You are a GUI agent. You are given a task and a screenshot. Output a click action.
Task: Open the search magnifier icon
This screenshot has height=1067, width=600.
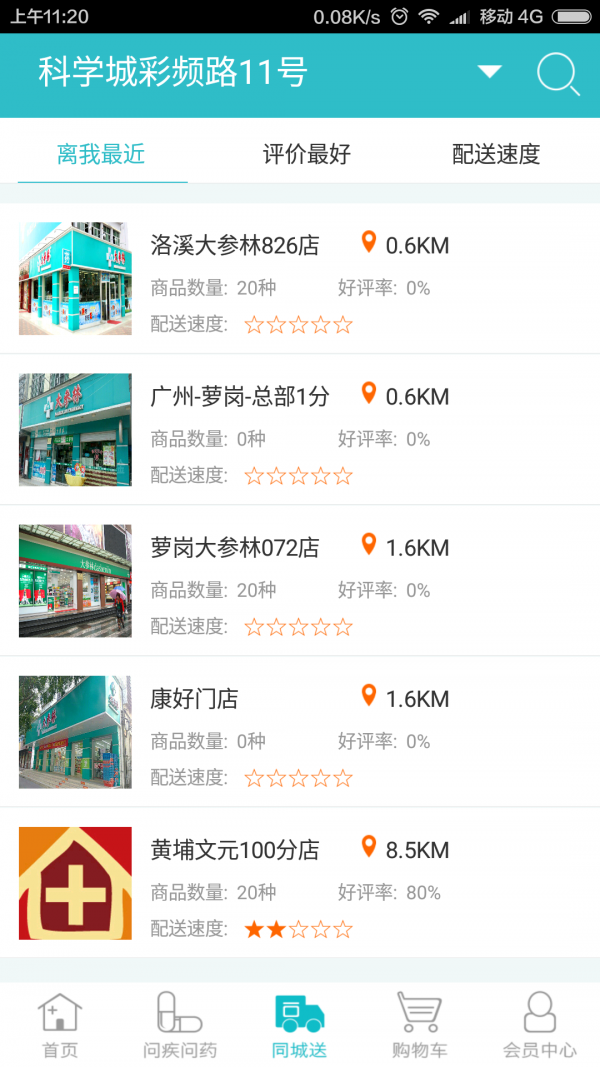[558, 74]
